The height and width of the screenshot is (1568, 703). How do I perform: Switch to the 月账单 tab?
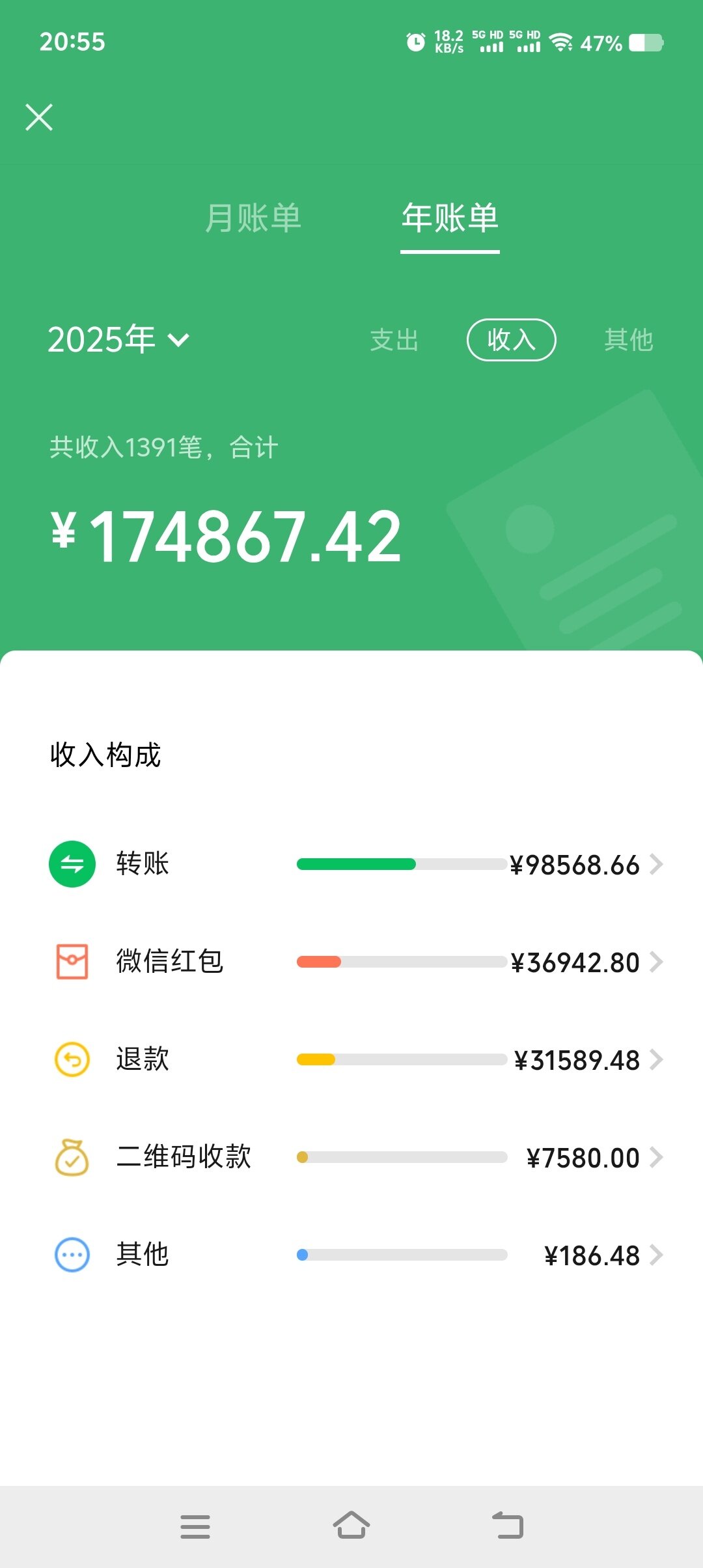(x=253, y=218)
